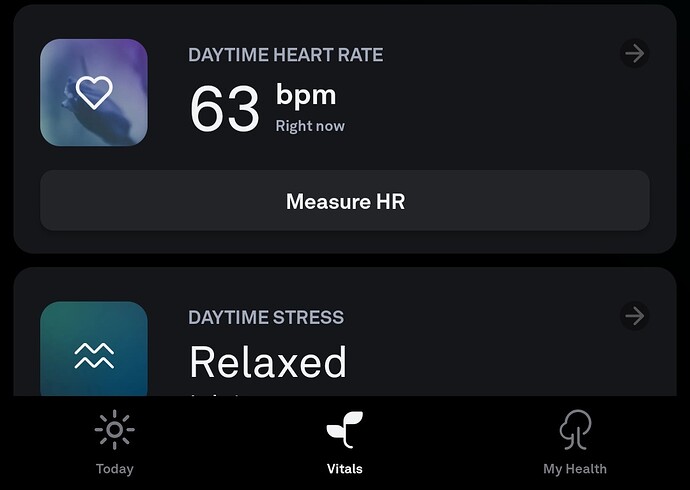This screenshot has width=690, height=490.
Task: Tap the Measure HR button
Action: coord(344,201)
